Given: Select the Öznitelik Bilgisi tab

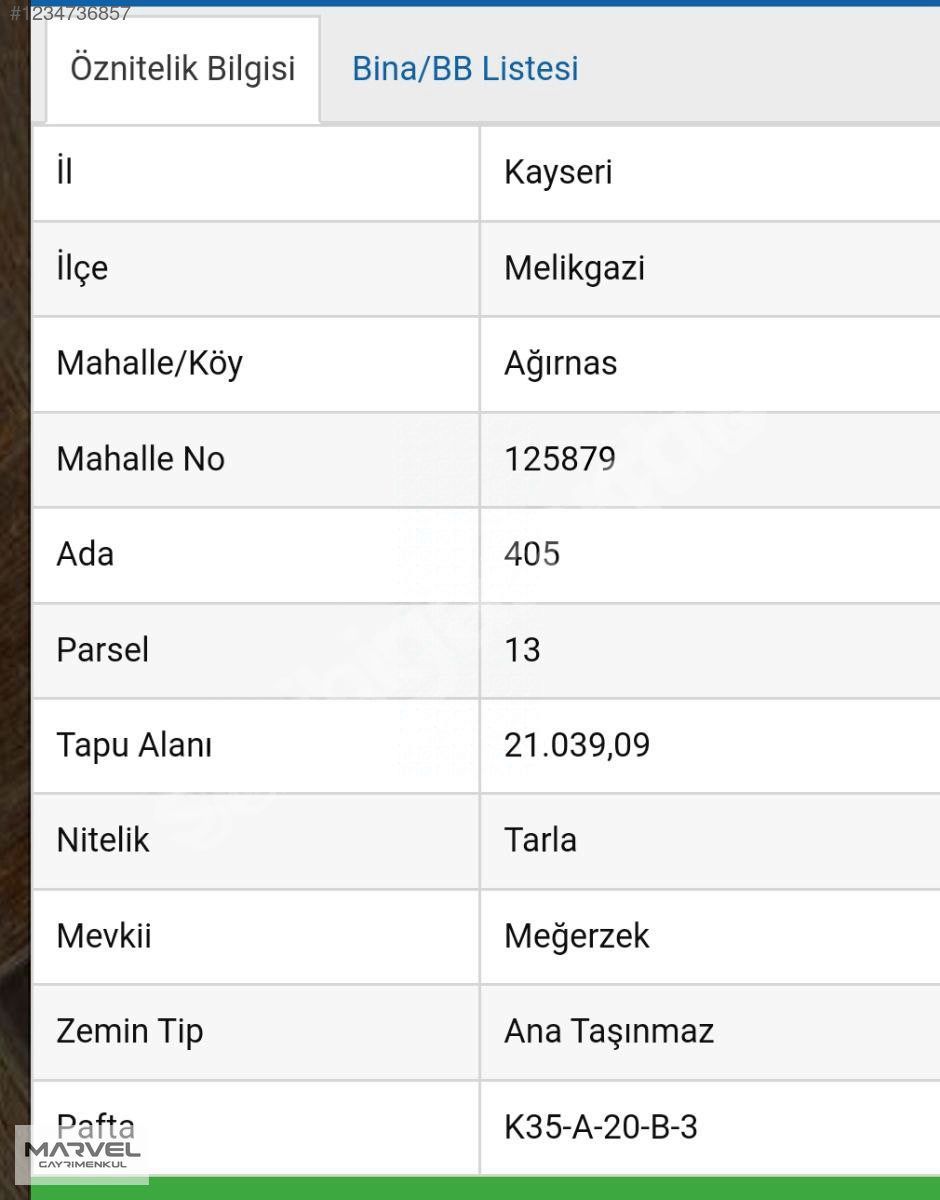Looking at the screenshot, I should click(183, 69).
